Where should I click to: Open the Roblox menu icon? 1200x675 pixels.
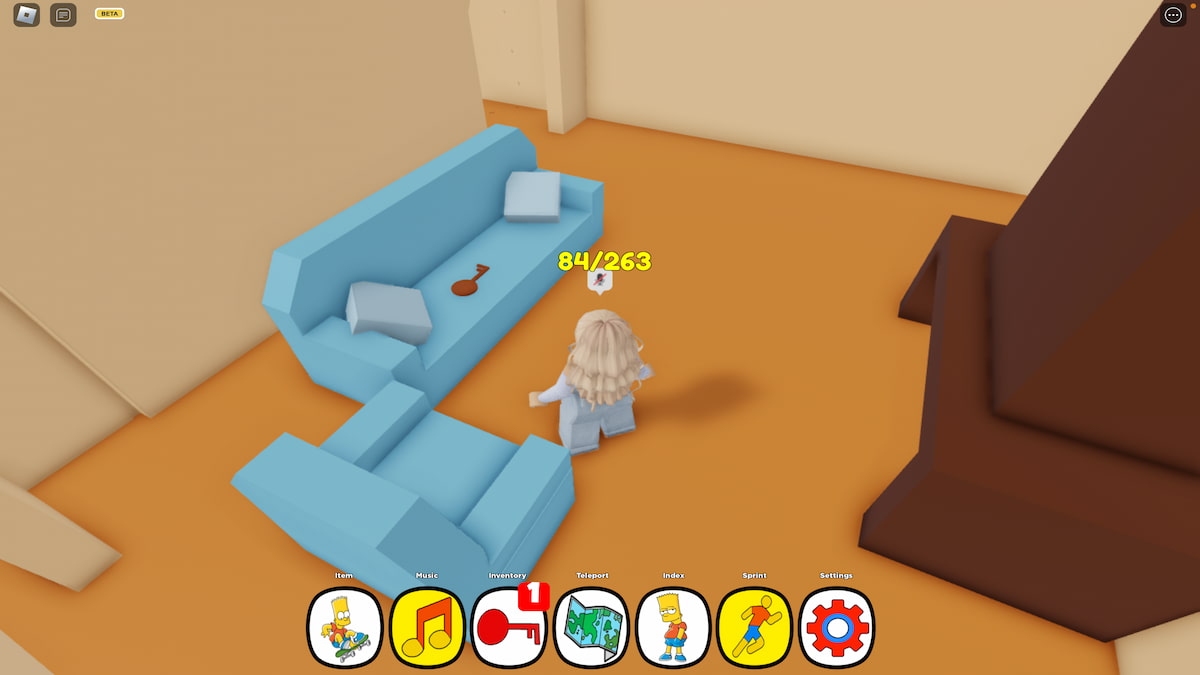pyautogui.click(x=27, y=15)
